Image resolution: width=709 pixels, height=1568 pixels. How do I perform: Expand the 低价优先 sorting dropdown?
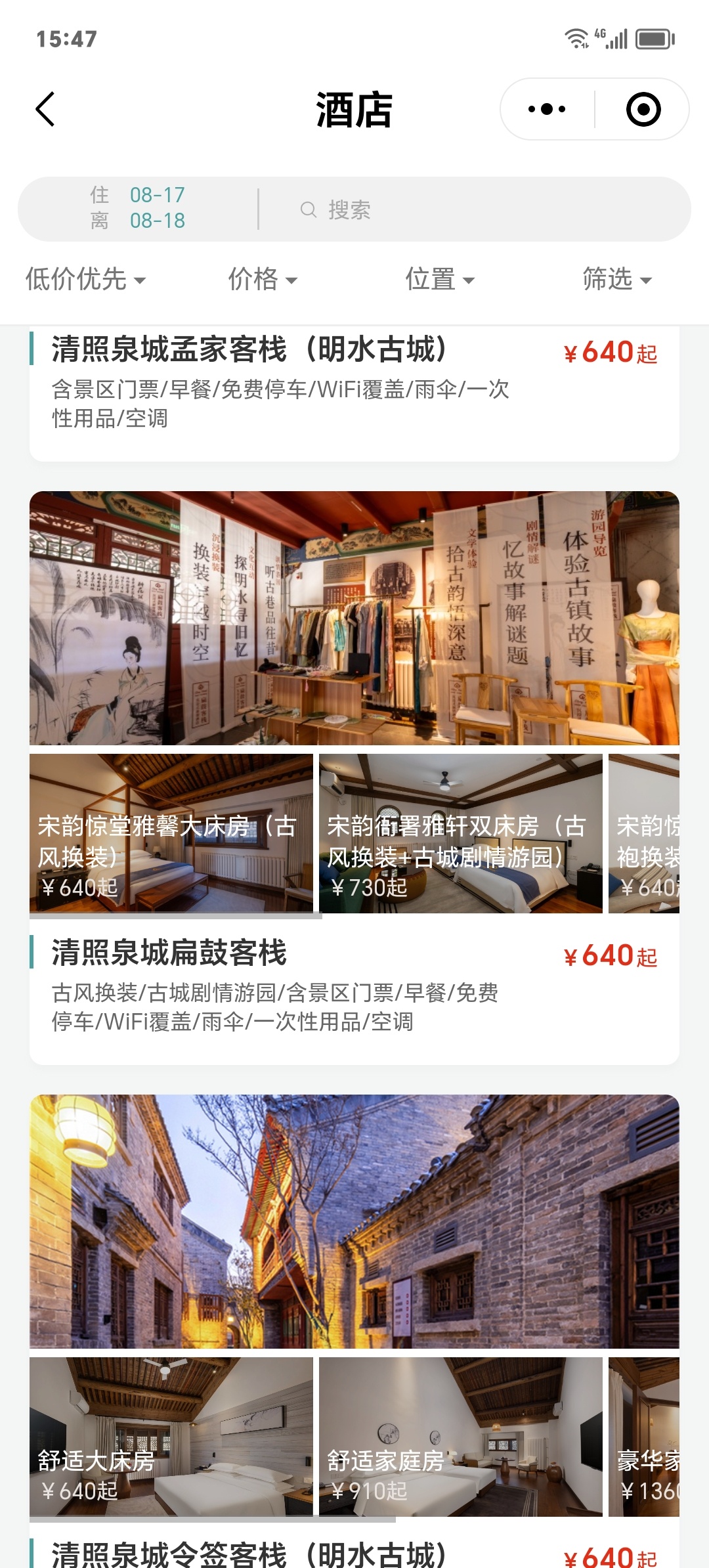tap(85, 279)
